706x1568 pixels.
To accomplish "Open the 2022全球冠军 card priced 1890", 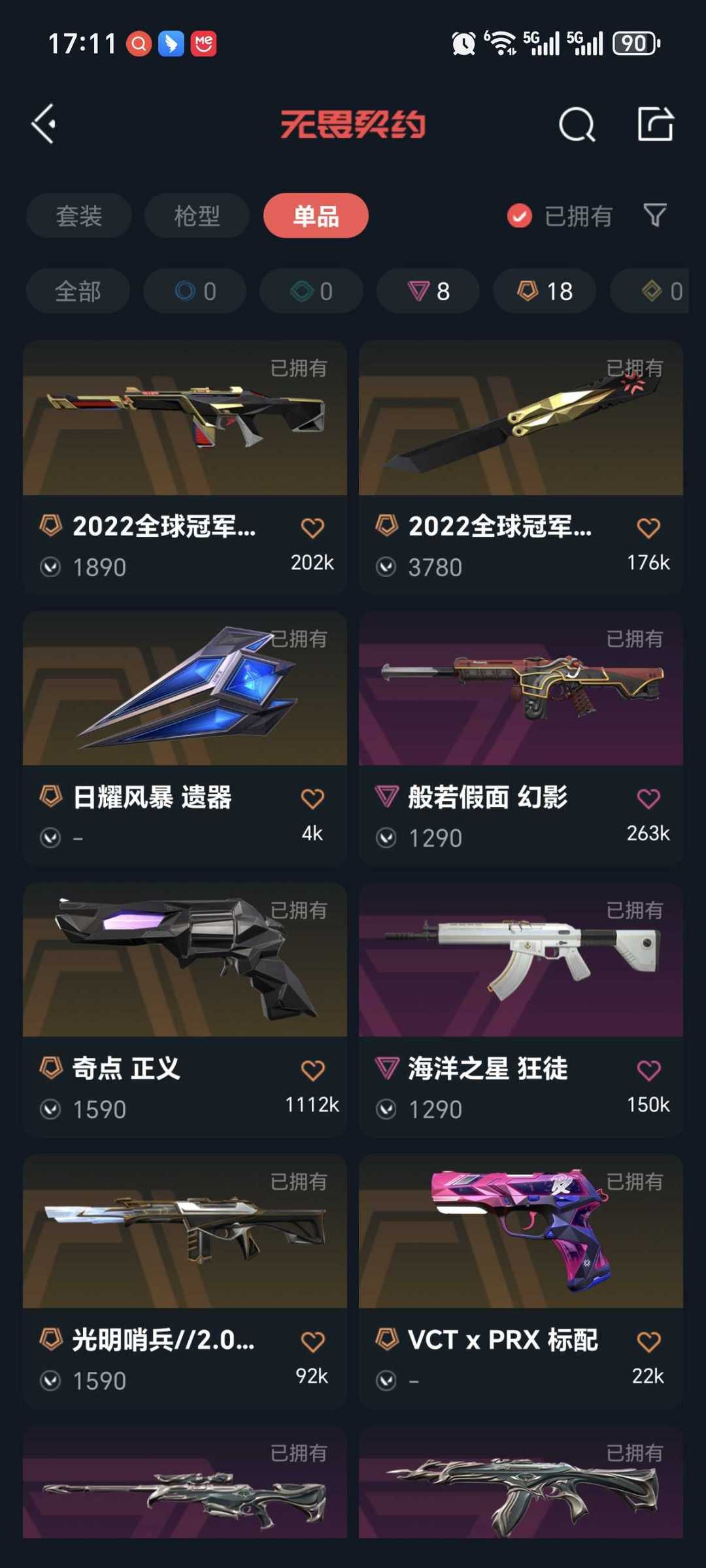I will (x=185, y=467).
